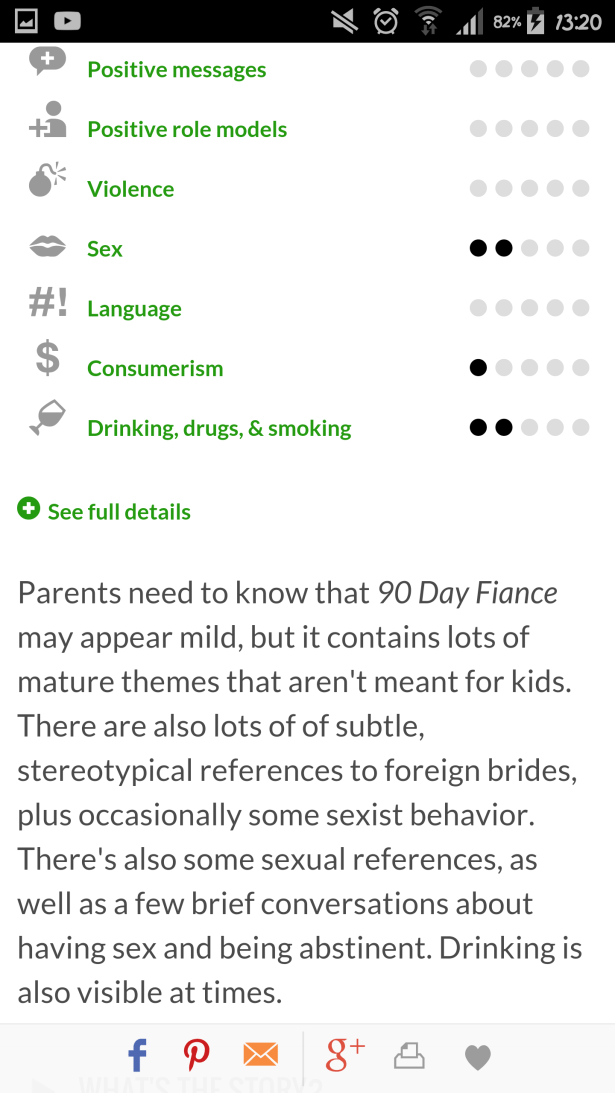The width and height of the screenshot is (615, 1093).
Task: Open Positive role models details
Action: [x=187, y=130]
